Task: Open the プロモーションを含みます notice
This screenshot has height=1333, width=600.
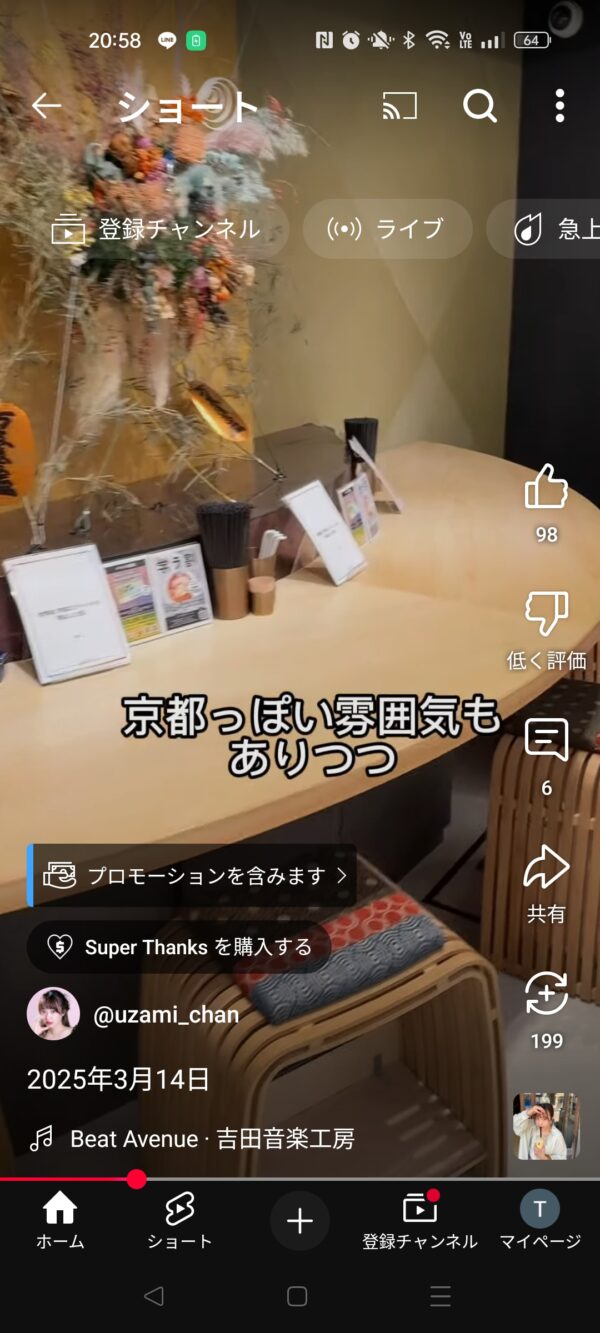Action: [x=193, y=876]
